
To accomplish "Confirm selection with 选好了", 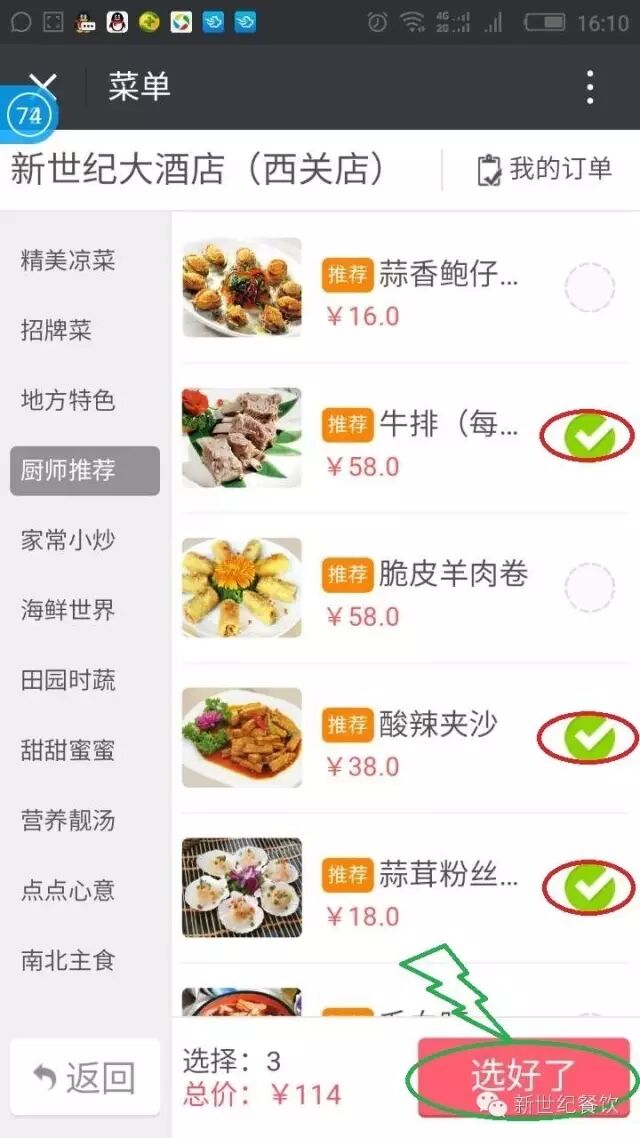I will pos(523,1076).
